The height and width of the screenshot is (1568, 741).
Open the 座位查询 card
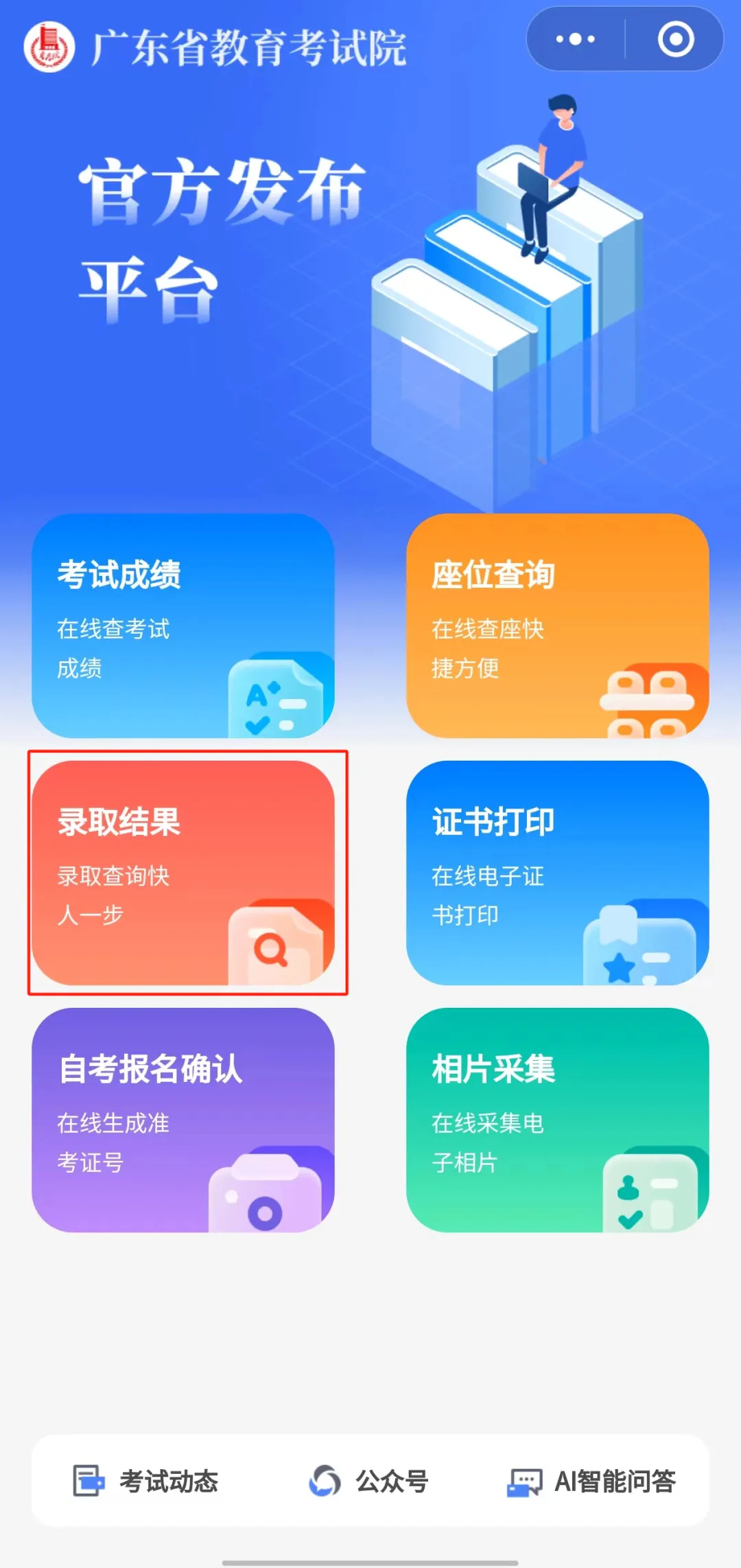[557, 625]
